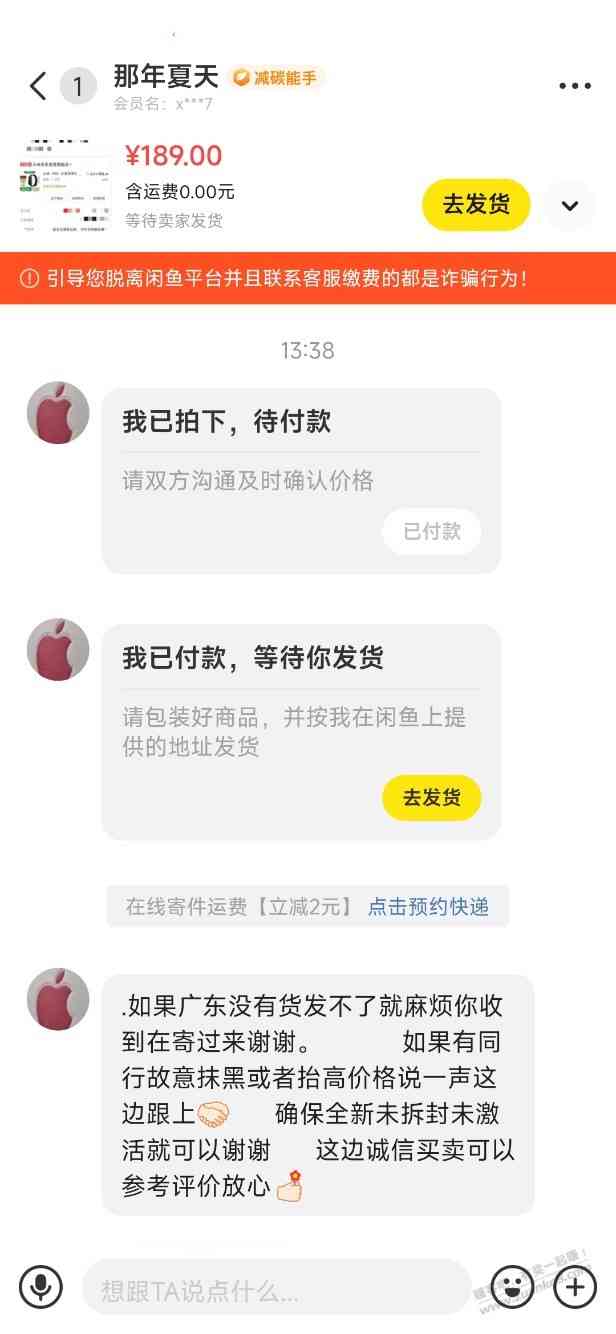Viewport: 616px width, 1334px height.
Task: Open the 点击预约快递 link
Action: pos(428,907)
